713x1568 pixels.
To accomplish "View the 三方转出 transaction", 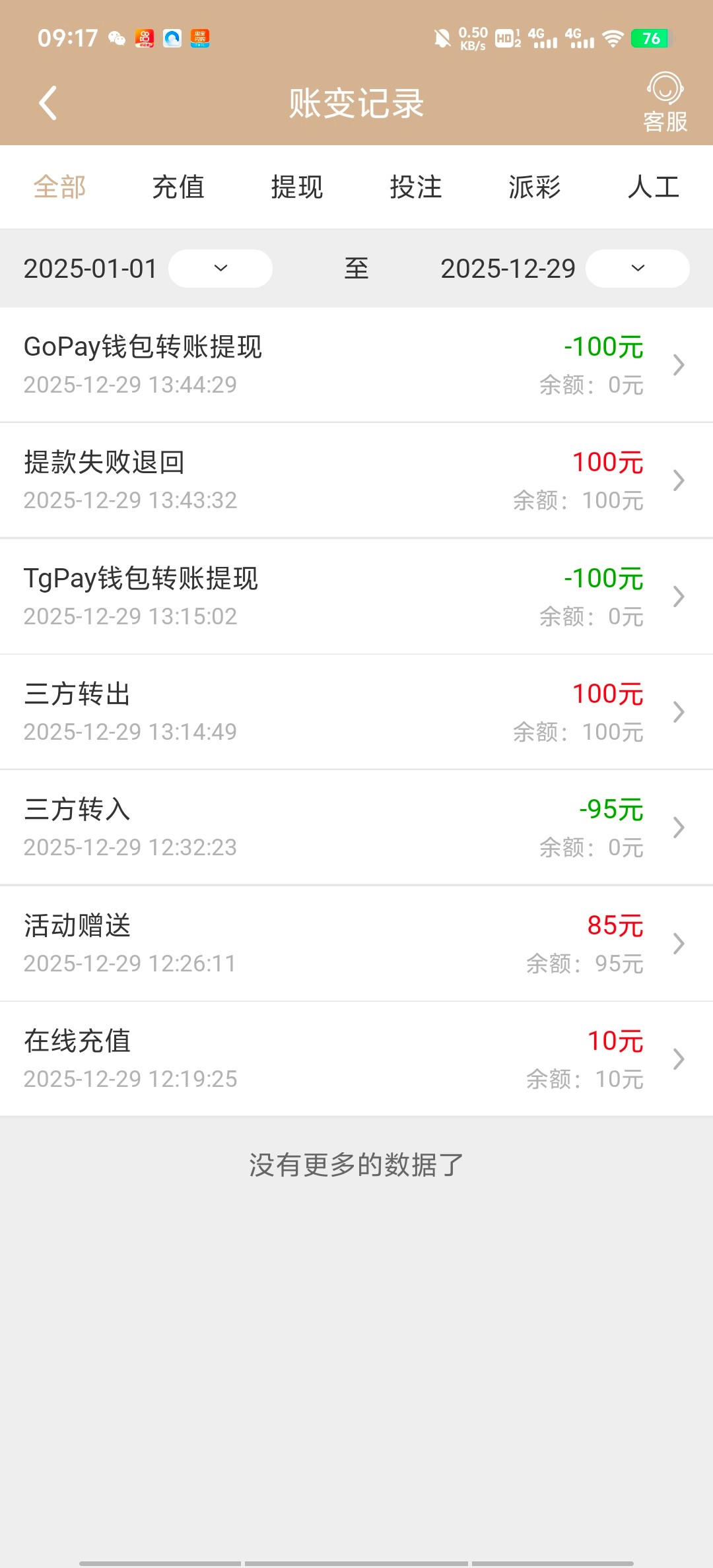I will point(356,712).
